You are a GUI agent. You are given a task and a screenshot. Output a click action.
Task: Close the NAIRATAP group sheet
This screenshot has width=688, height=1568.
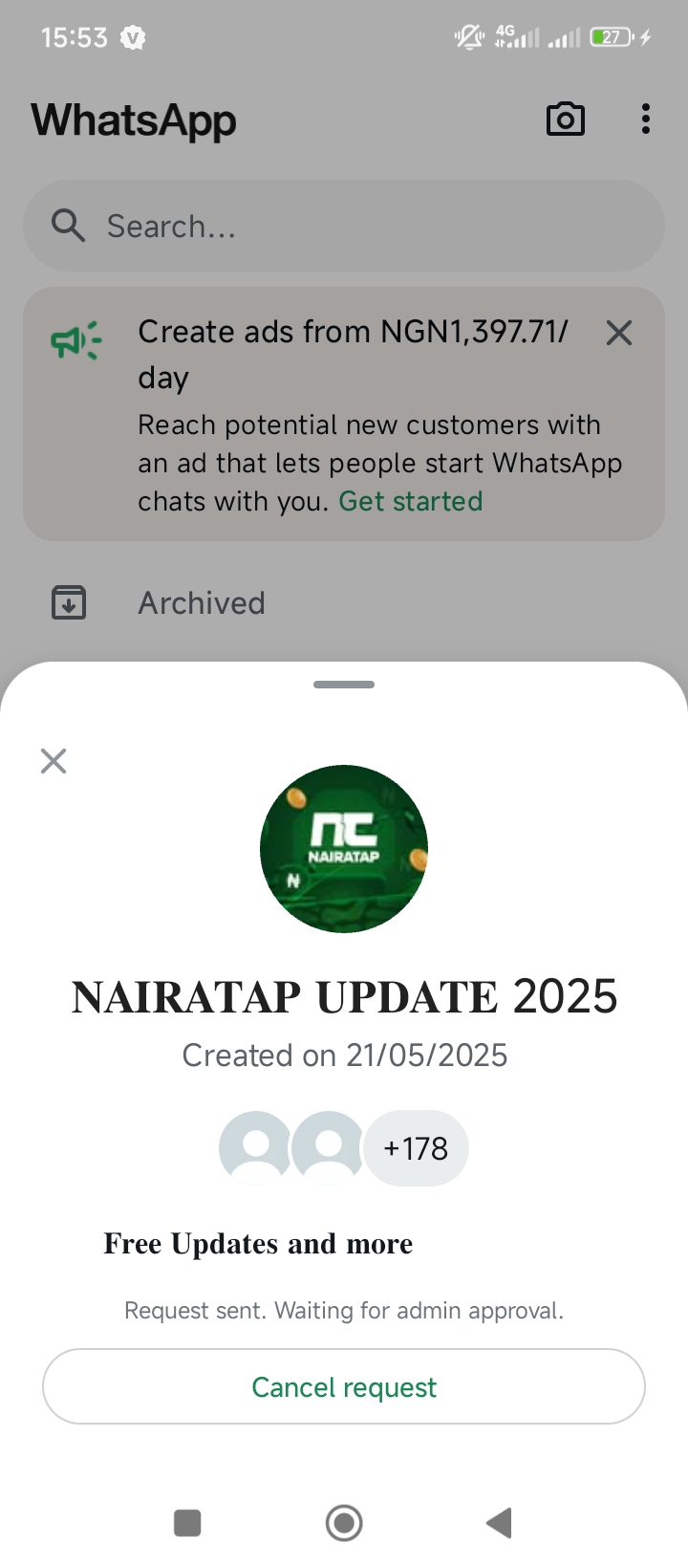(54, 761)
